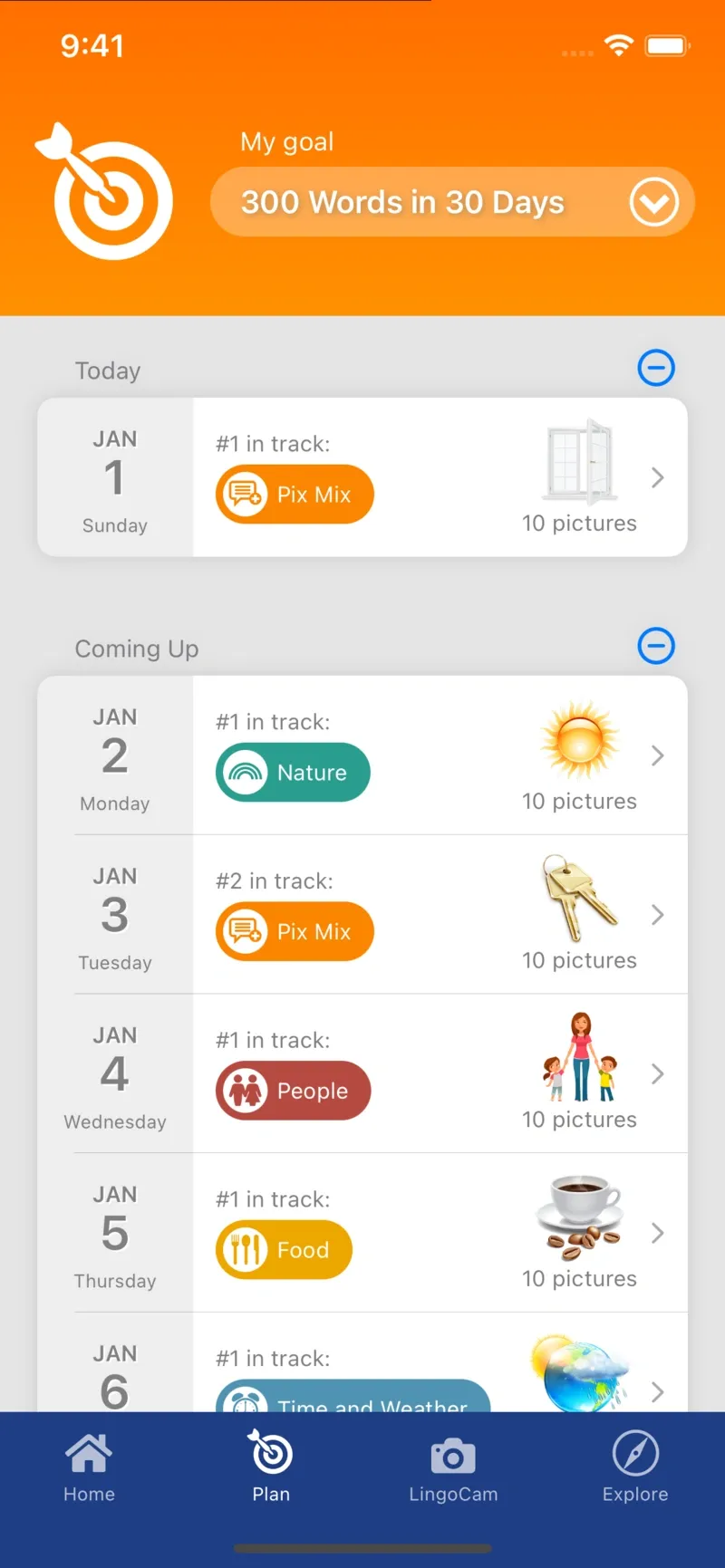Image resolution: width=725 pixels, height=1568 pixels.
Task: Collapse the Today section
Action: click(x=656, y=368)
